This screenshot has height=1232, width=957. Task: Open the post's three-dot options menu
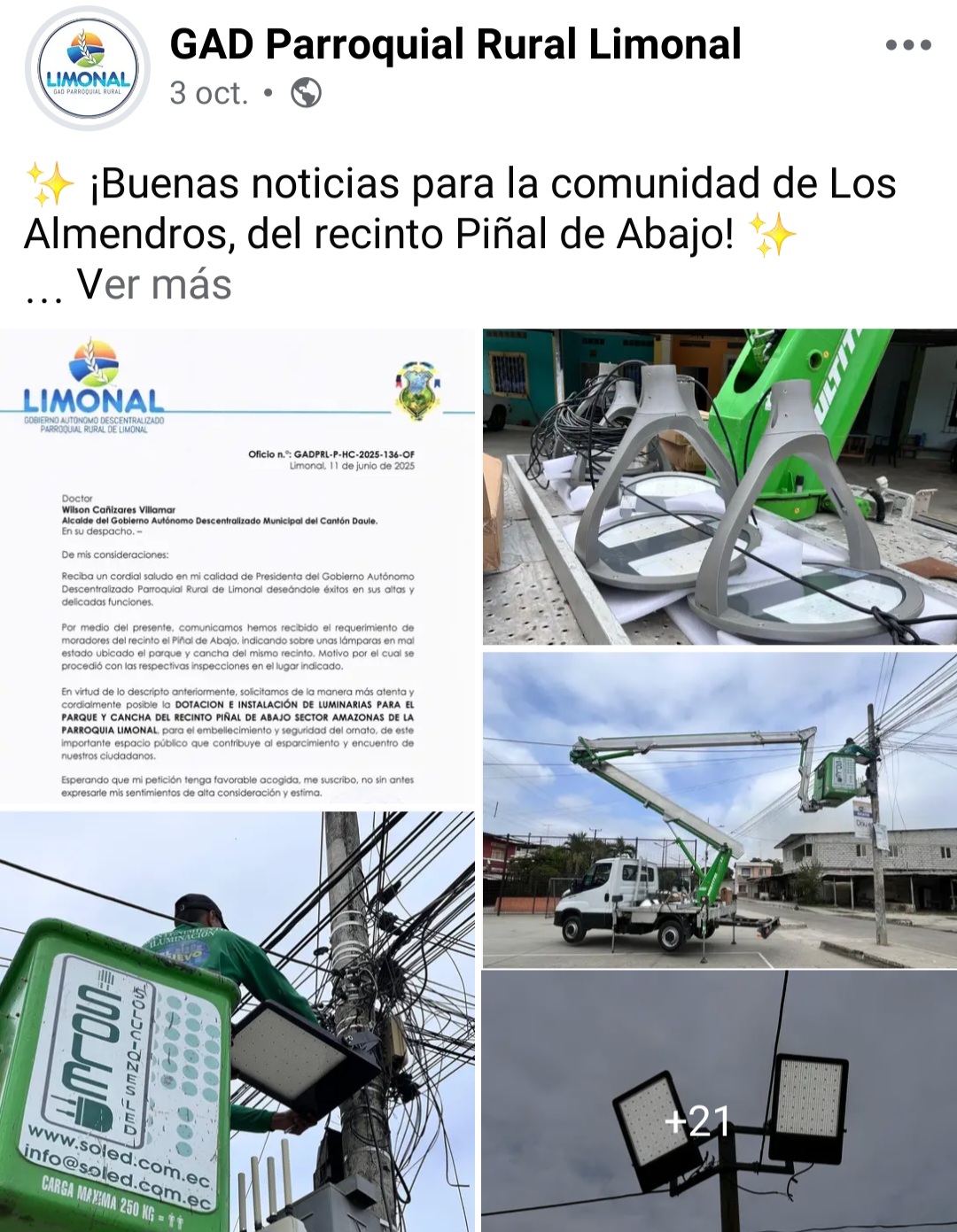[908, 45]
